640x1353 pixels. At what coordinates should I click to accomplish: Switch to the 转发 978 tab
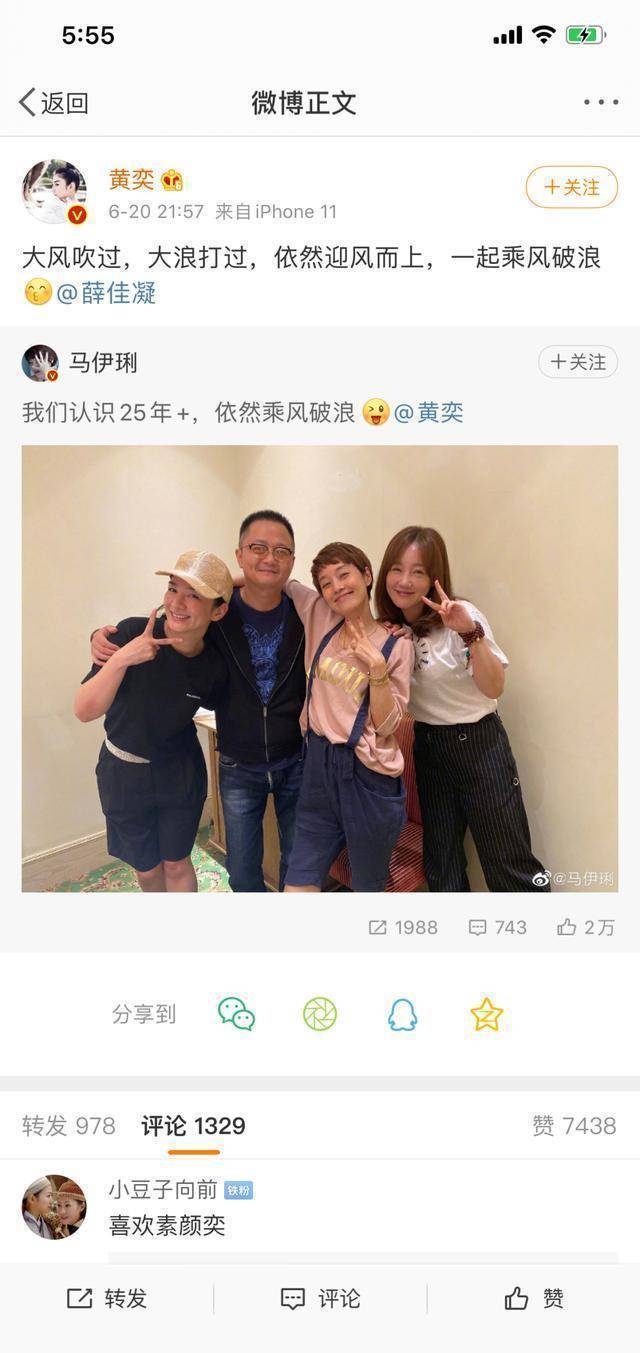click(x=69, y=1126)
